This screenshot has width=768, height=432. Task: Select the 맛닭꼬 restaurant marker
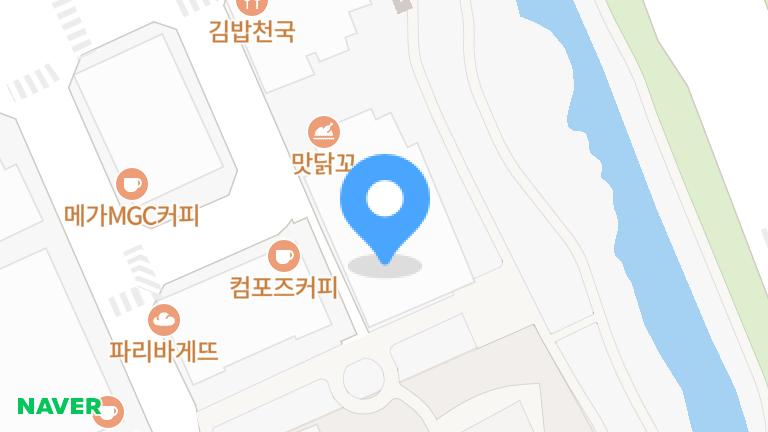click(x=323, y=132)
